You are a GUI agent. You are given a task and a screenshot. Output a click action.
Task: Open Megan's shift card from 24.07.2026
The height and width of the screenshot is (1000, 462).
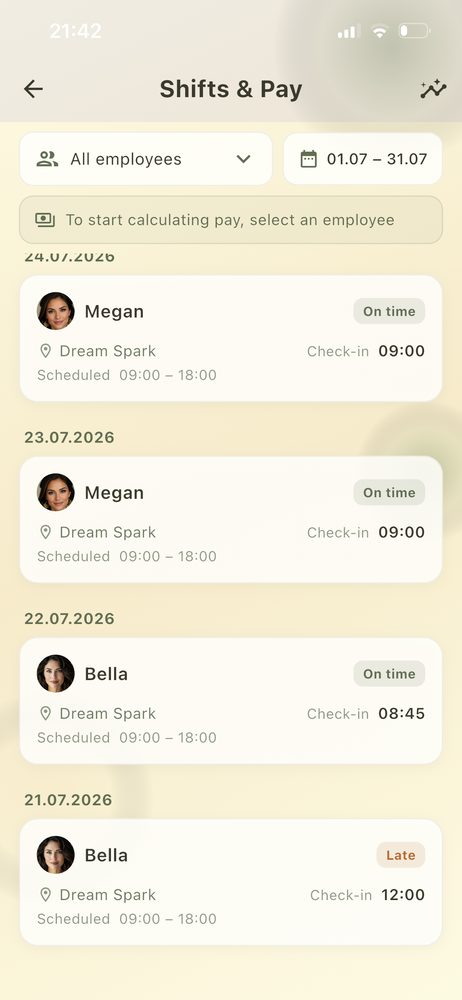click(x=231, y=338)
